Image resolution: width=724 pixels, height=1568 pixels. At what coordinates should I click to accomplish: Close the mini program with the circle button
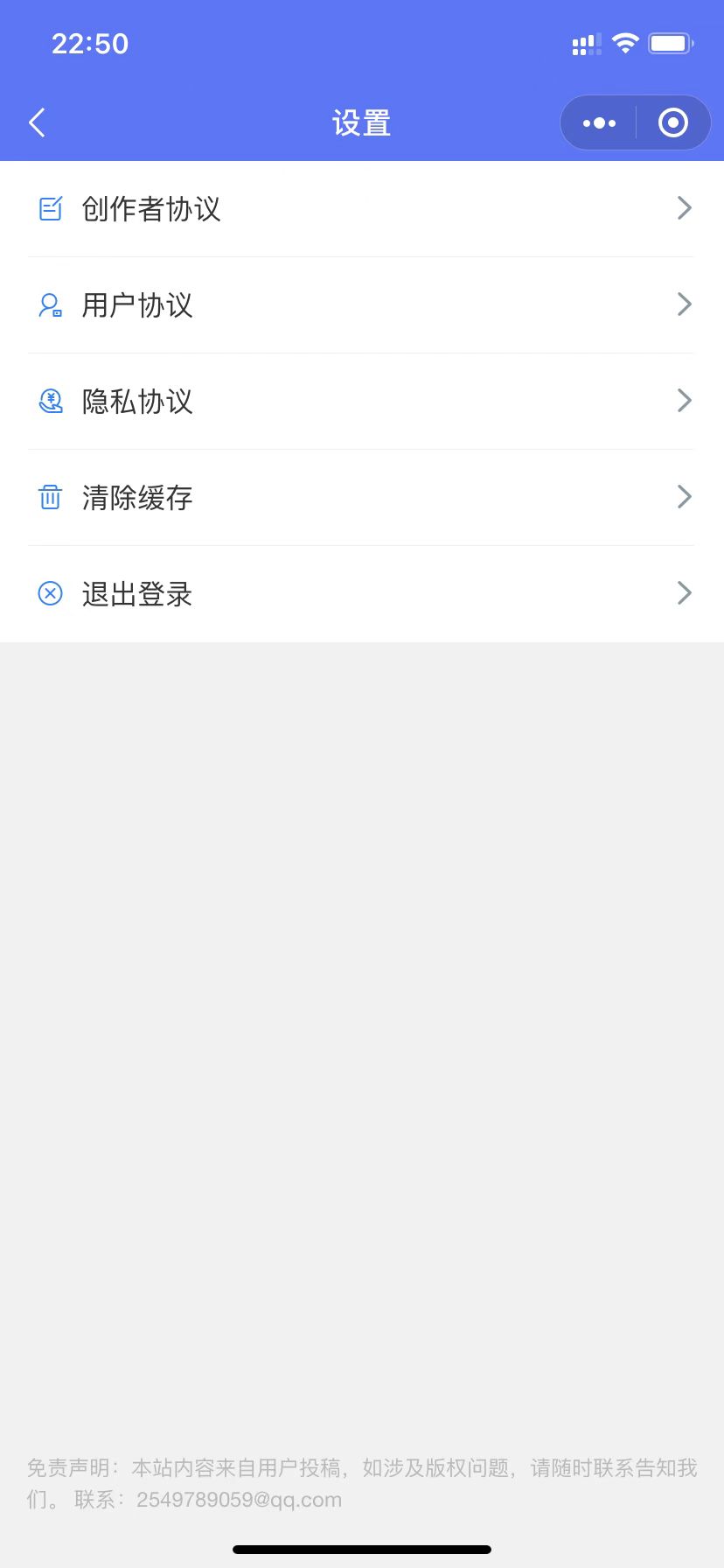672,123
